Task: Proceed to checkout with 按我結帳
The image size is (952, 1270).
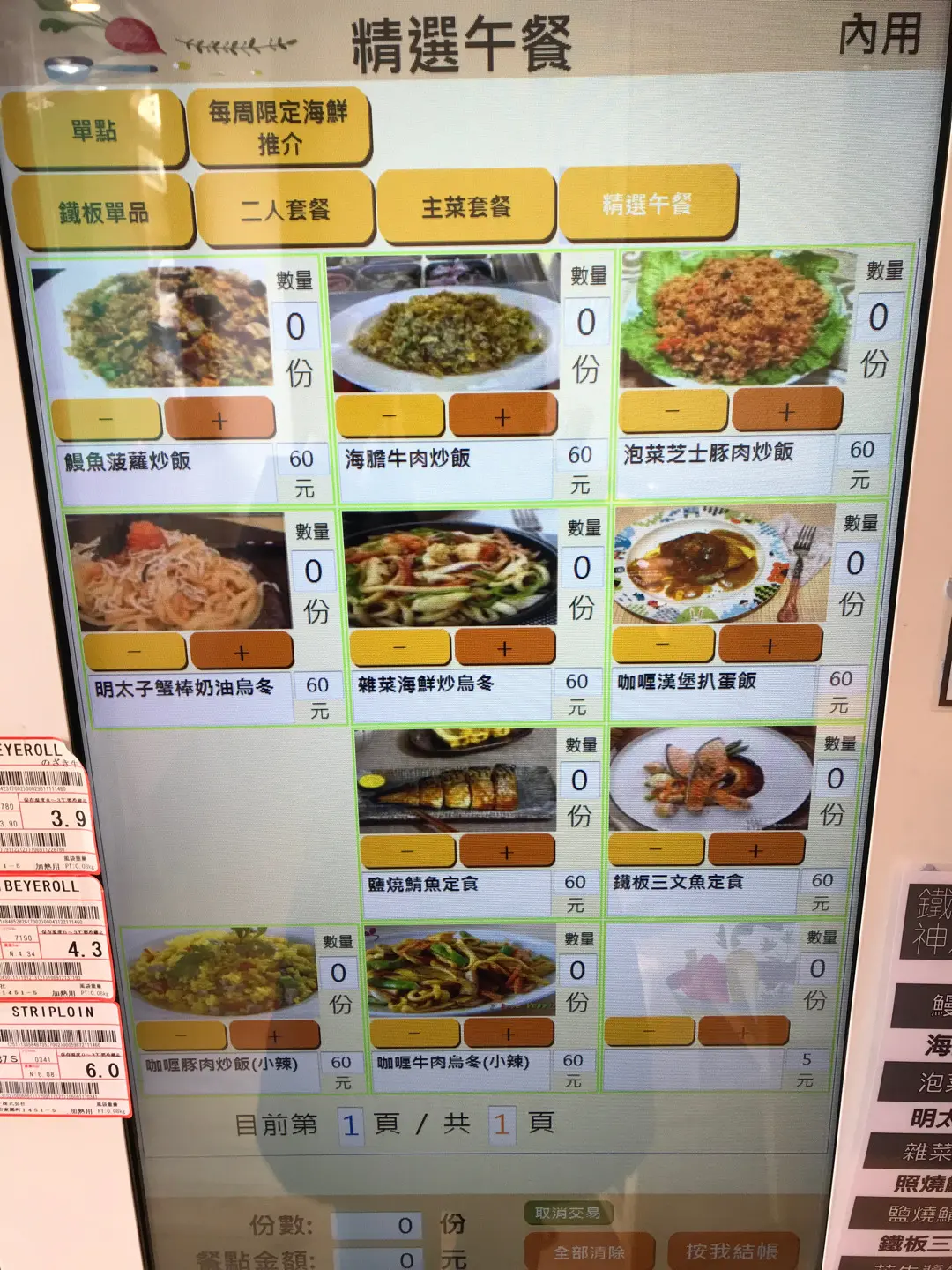Action: coord(732,1251)
